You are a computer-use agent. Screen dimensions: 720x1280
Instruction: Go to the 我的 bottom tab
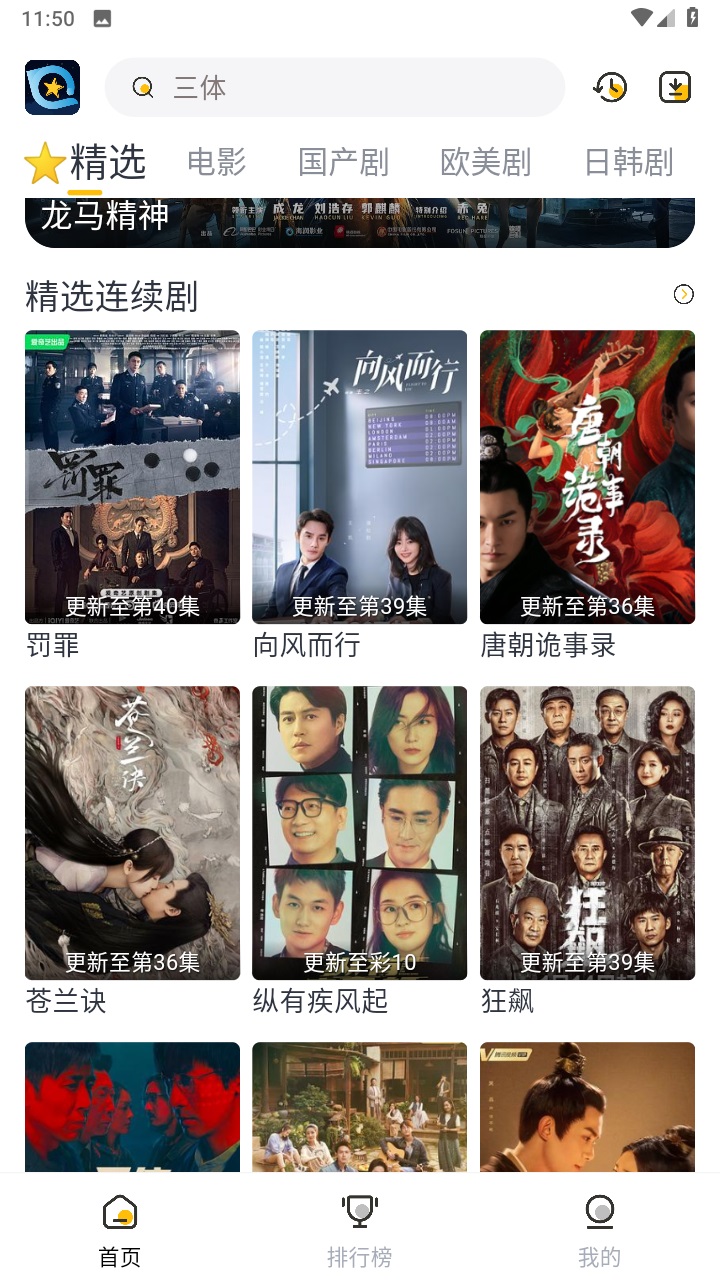coord(599,1229)
